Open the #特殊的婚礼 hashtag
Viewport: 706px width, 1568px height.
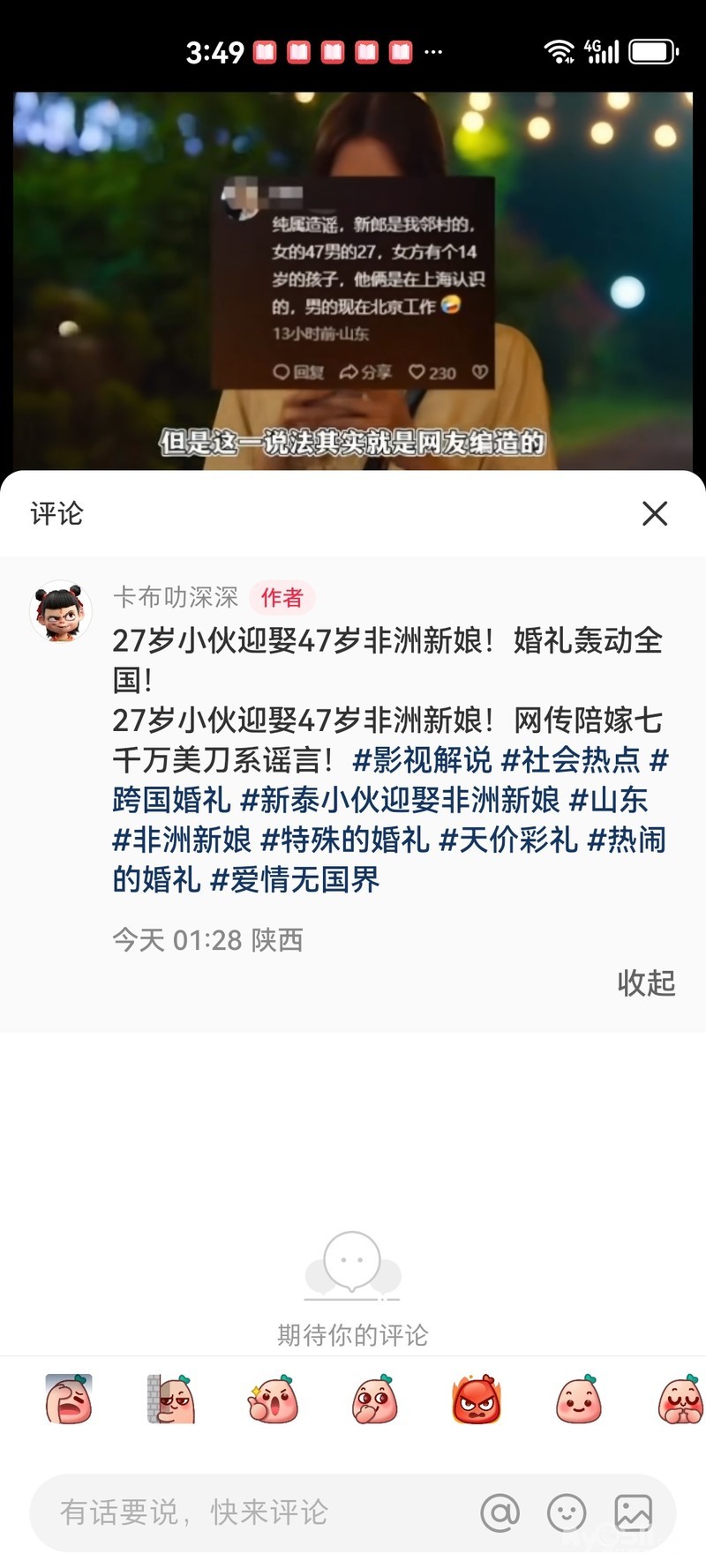point(345,840)
